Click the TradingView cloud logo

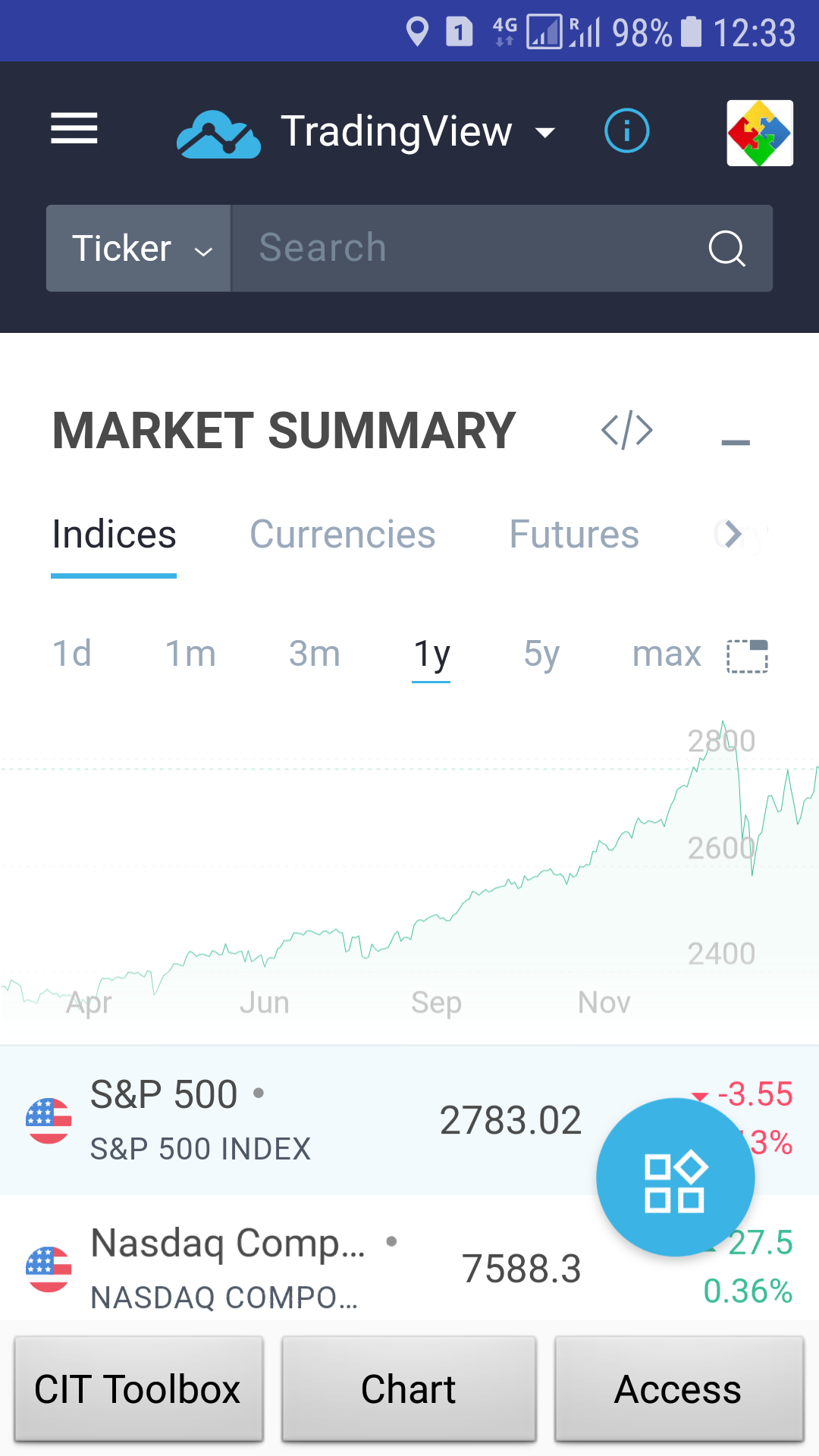click(218, 130)
